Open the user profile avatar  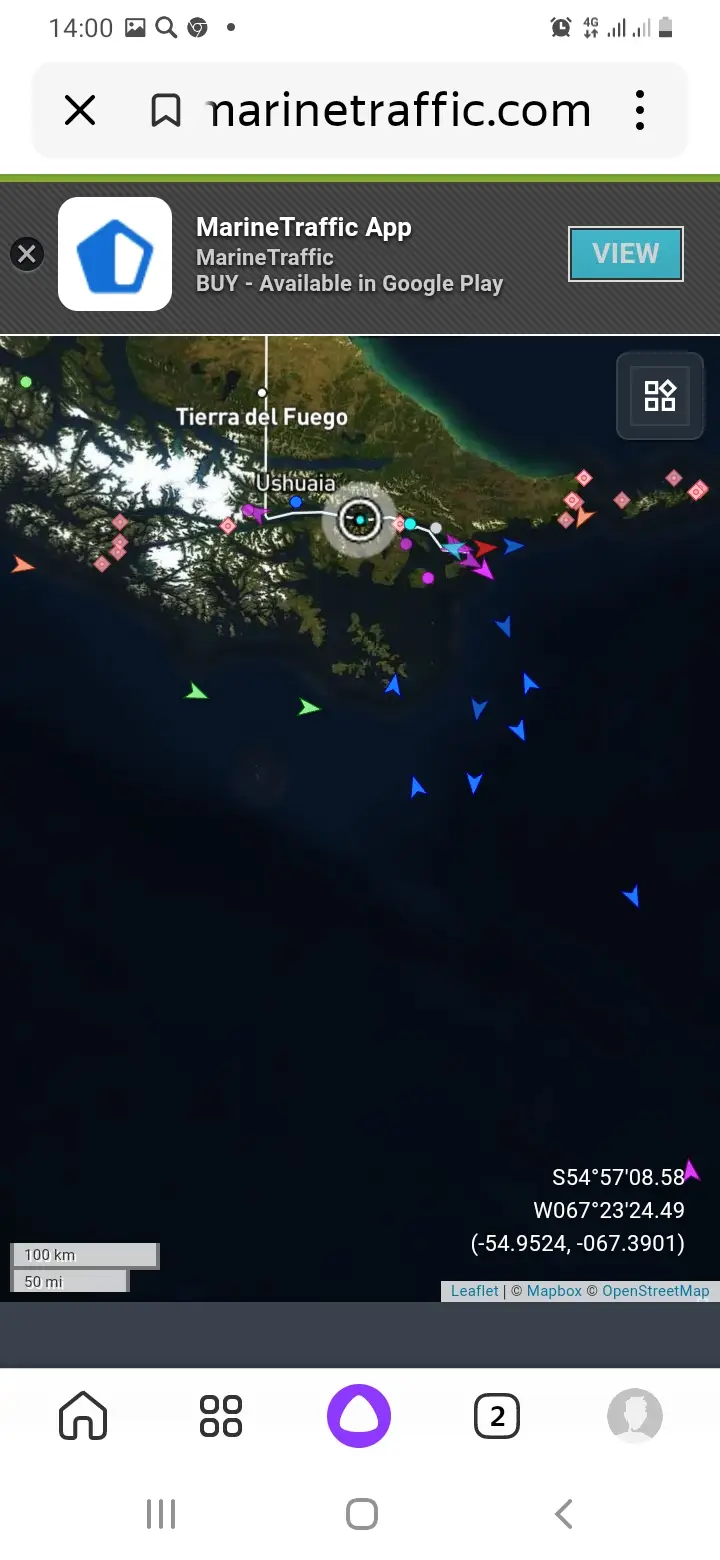[635, 1416]
